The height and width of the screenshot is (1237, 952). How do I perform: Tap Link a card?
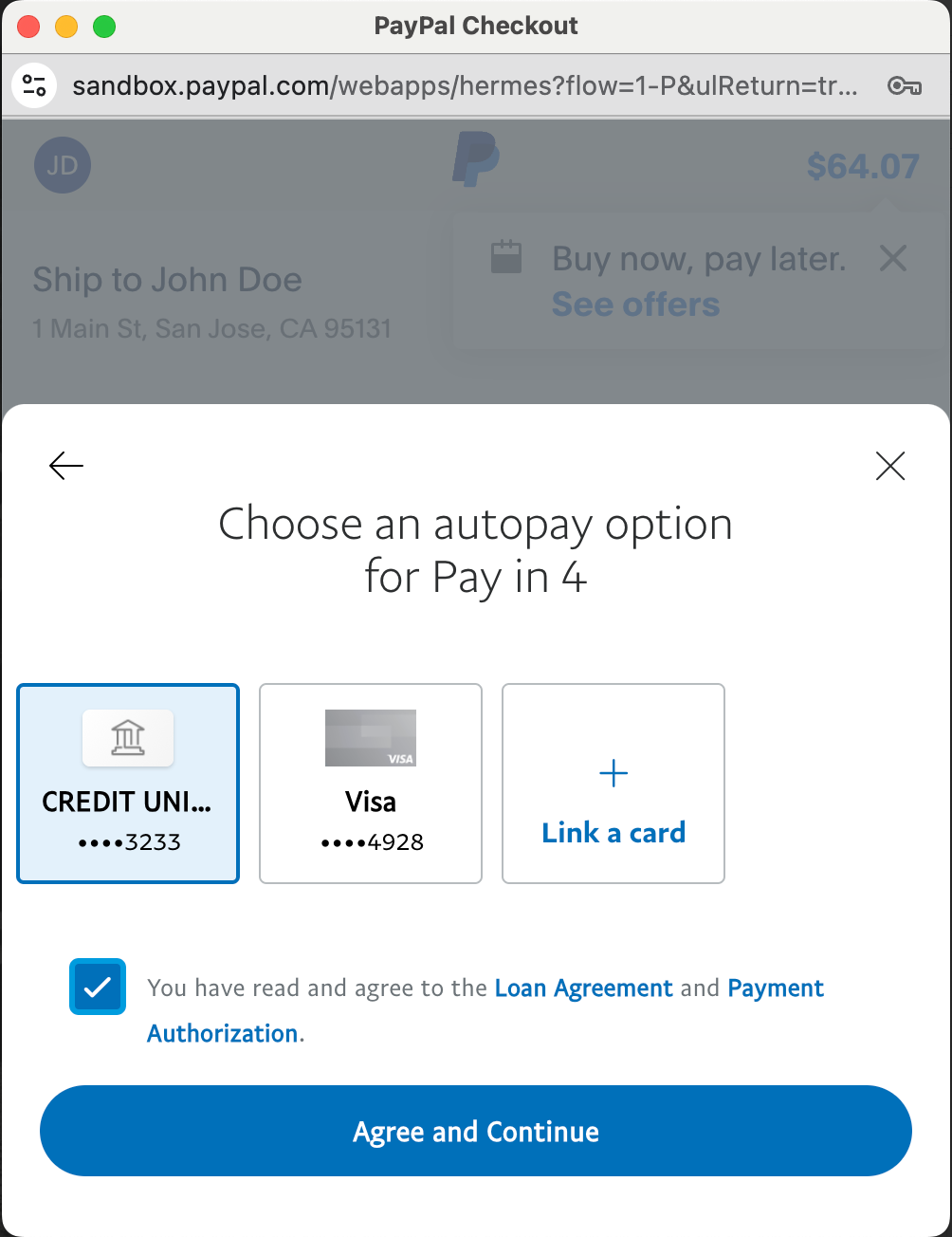pyautogui.click(x=613, y=784)
